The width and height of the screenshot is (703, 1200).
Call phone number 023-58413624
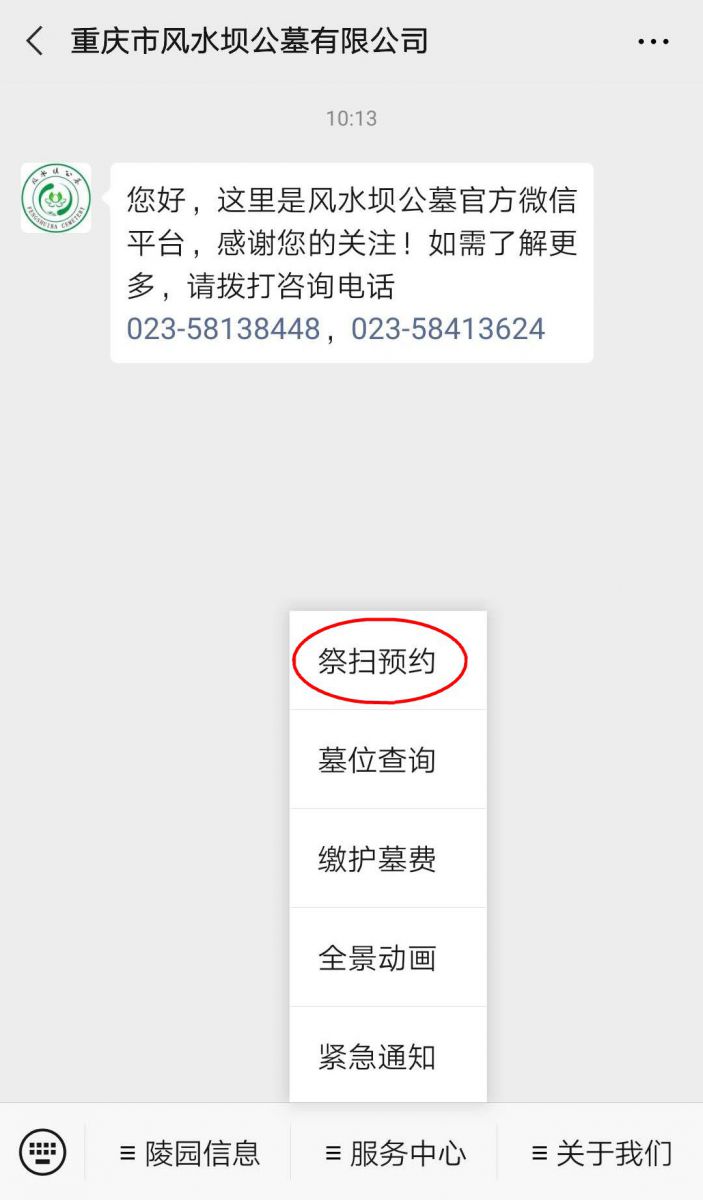click(448, 328)
